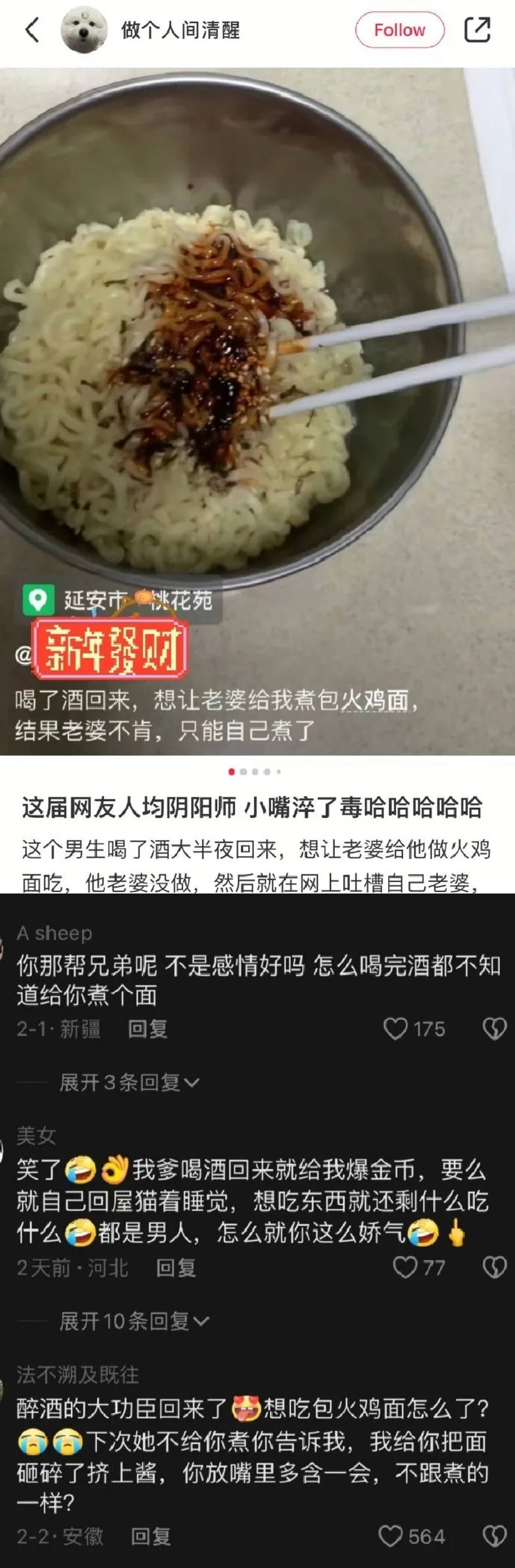Reply to A sheep's comment
The image size is (515, 1568).
[147, 1029]
